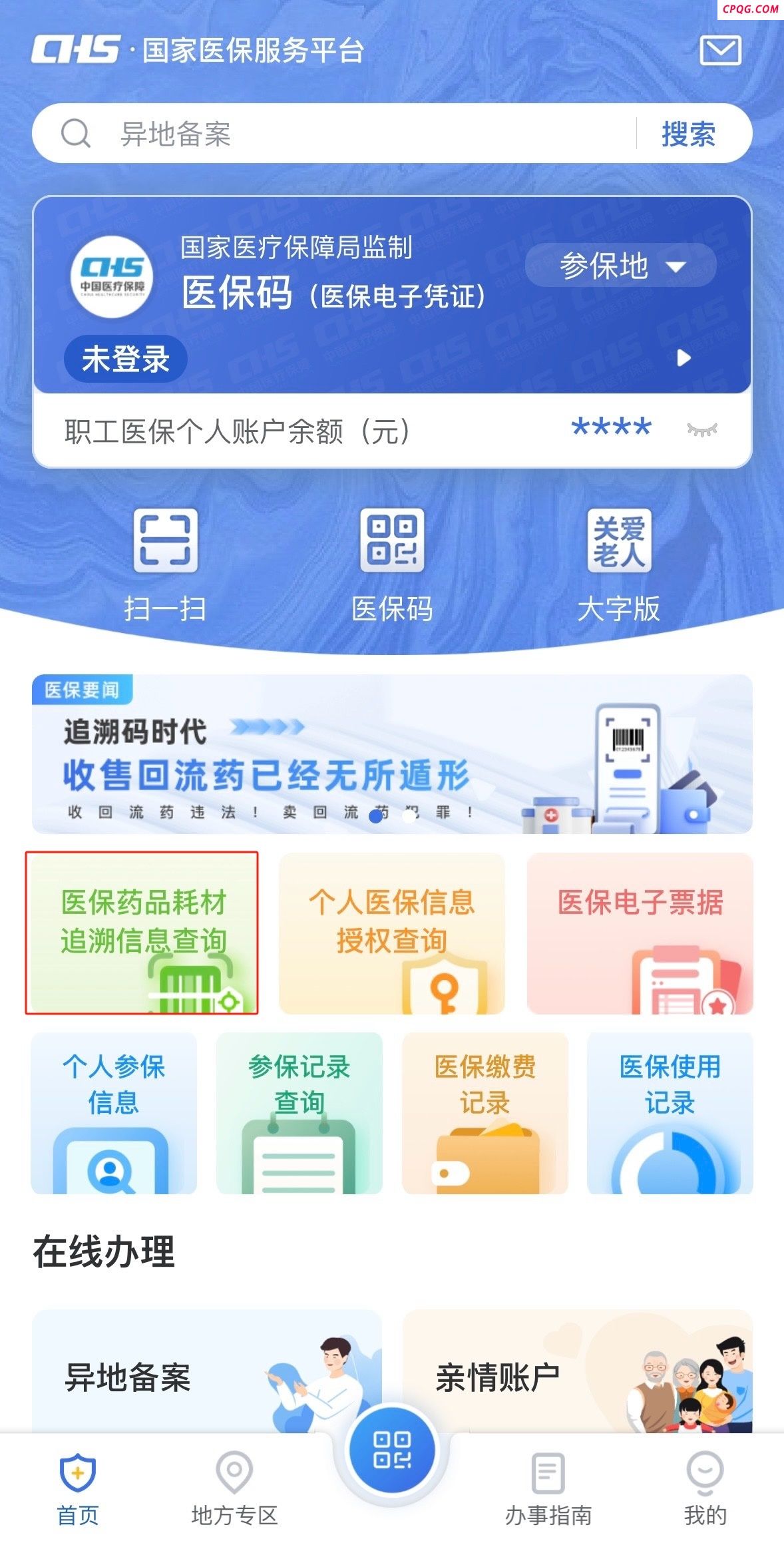
Task: View 医保使用记录
Action: [x=670, y=1112]
